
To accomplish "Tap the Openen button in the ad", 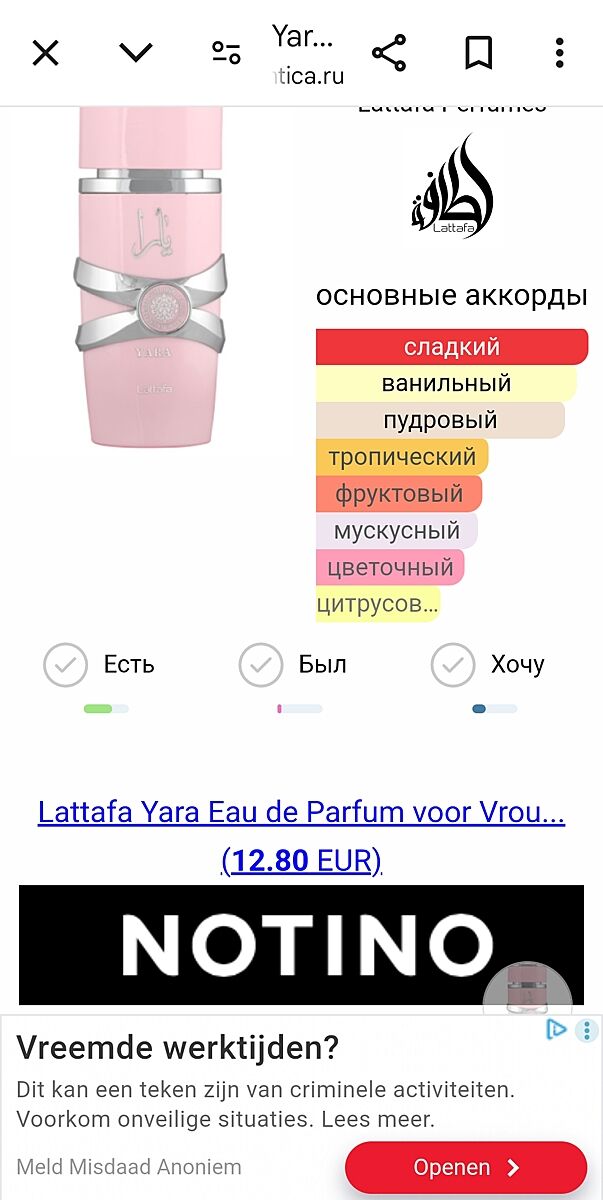I will (x=466, y=1168).
